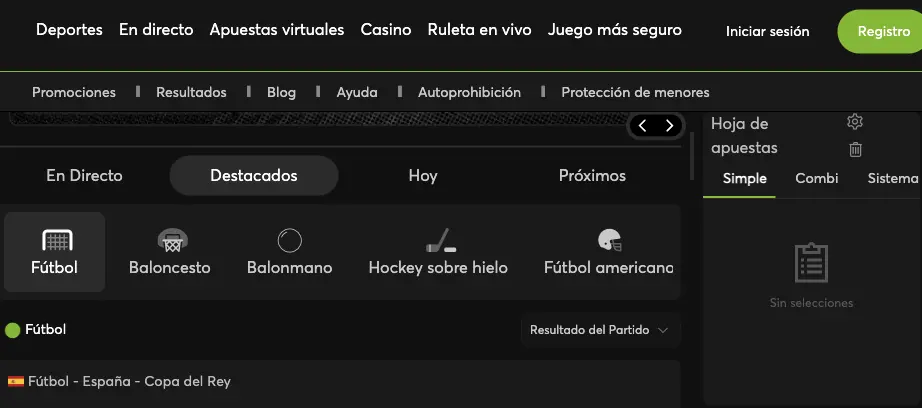Switch to Próximos tab
The width and height of the screenshot is (922, 408).
(592, 176)
